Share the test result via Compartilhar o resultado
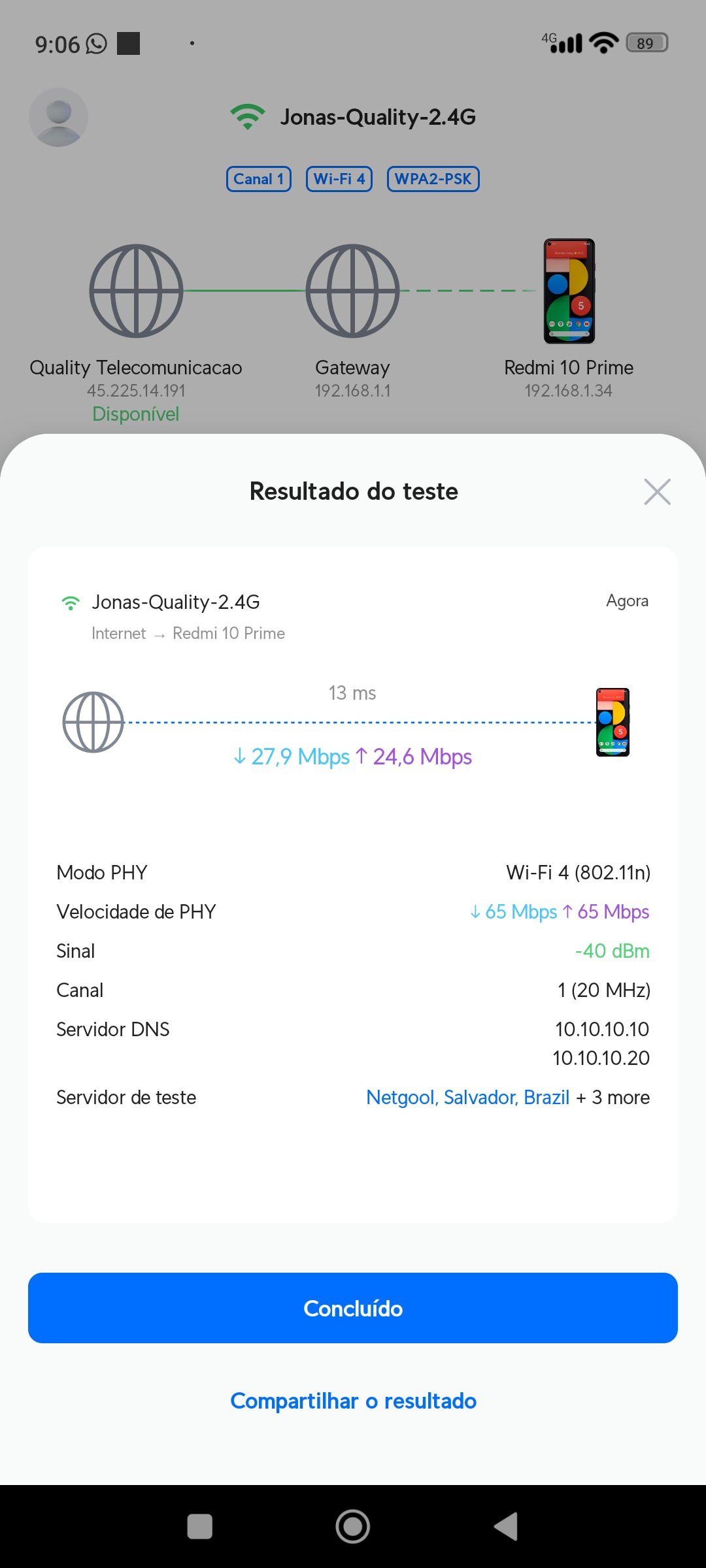The width and height of the screenshot is (706, 1568). (353, 1401)
